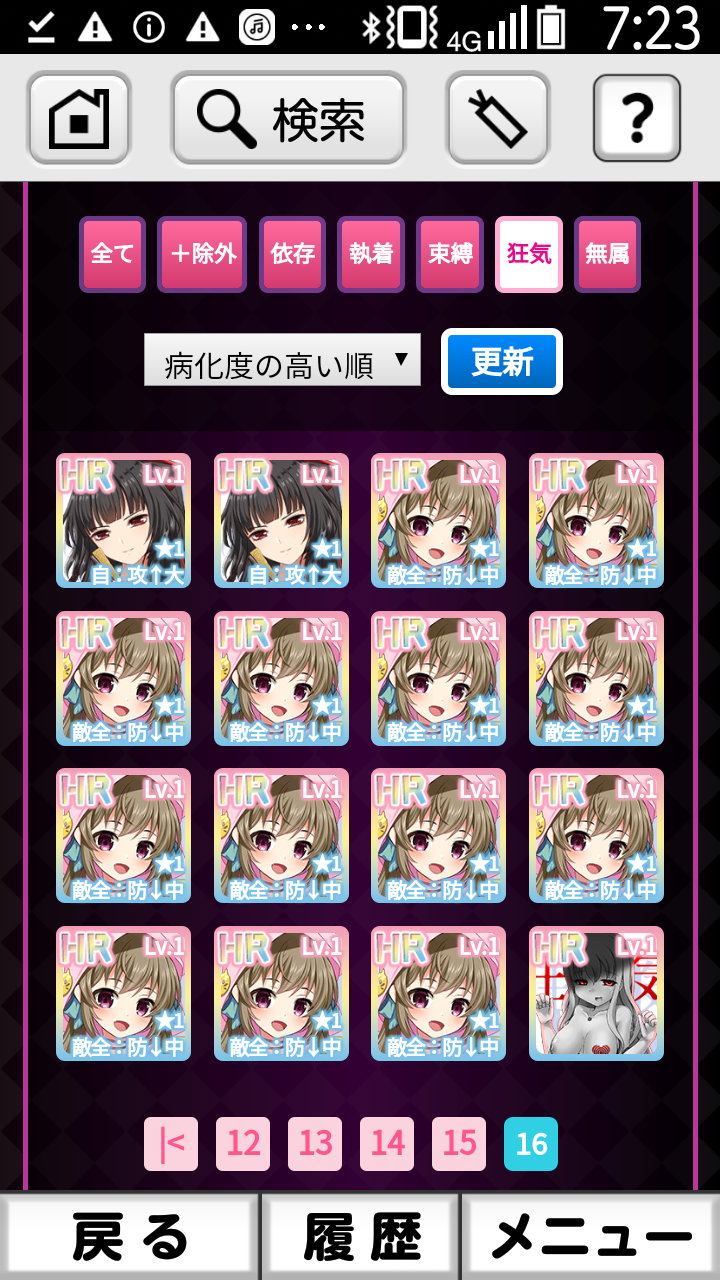This screenshot has height=1280, width=720.
Task: Go to page 15
Action: [x=459, y=1144]
